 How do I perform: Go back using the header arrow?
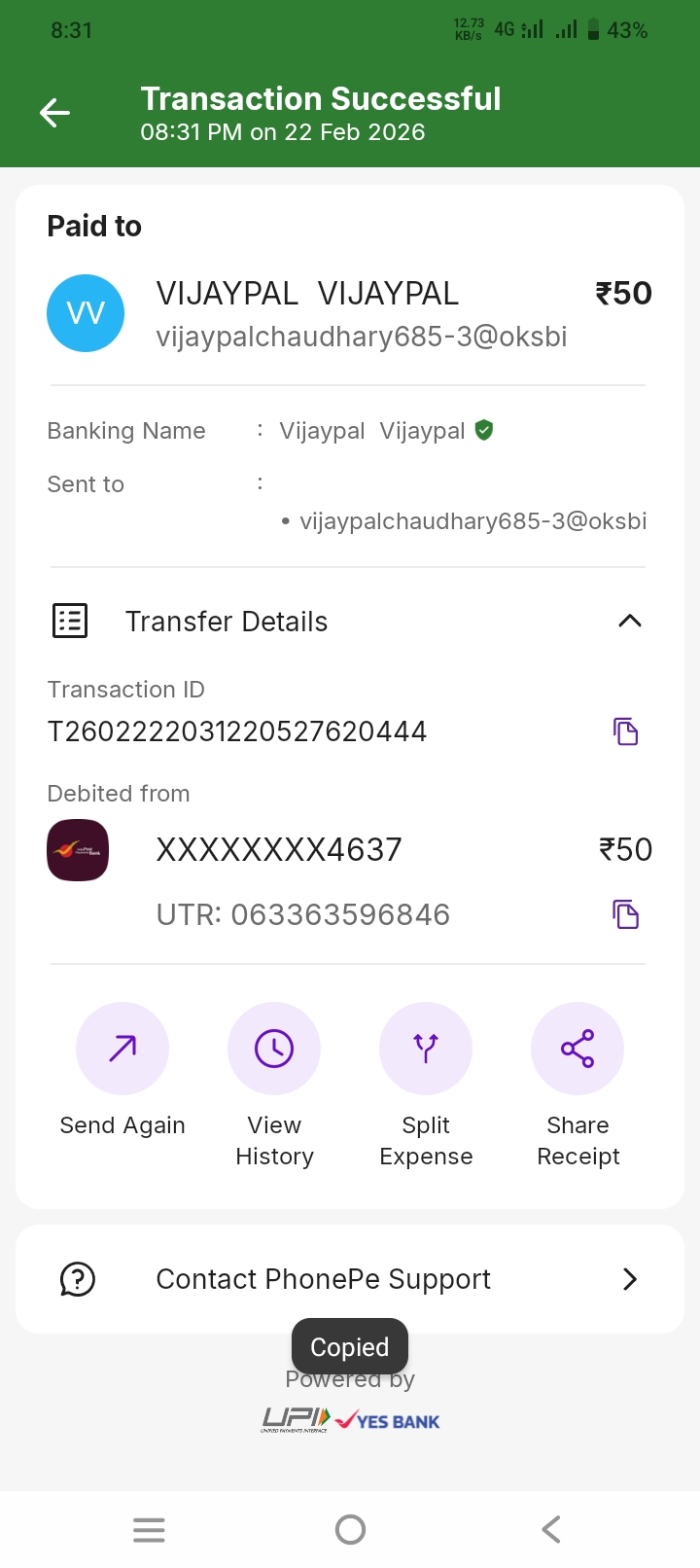tap(55, 114)
